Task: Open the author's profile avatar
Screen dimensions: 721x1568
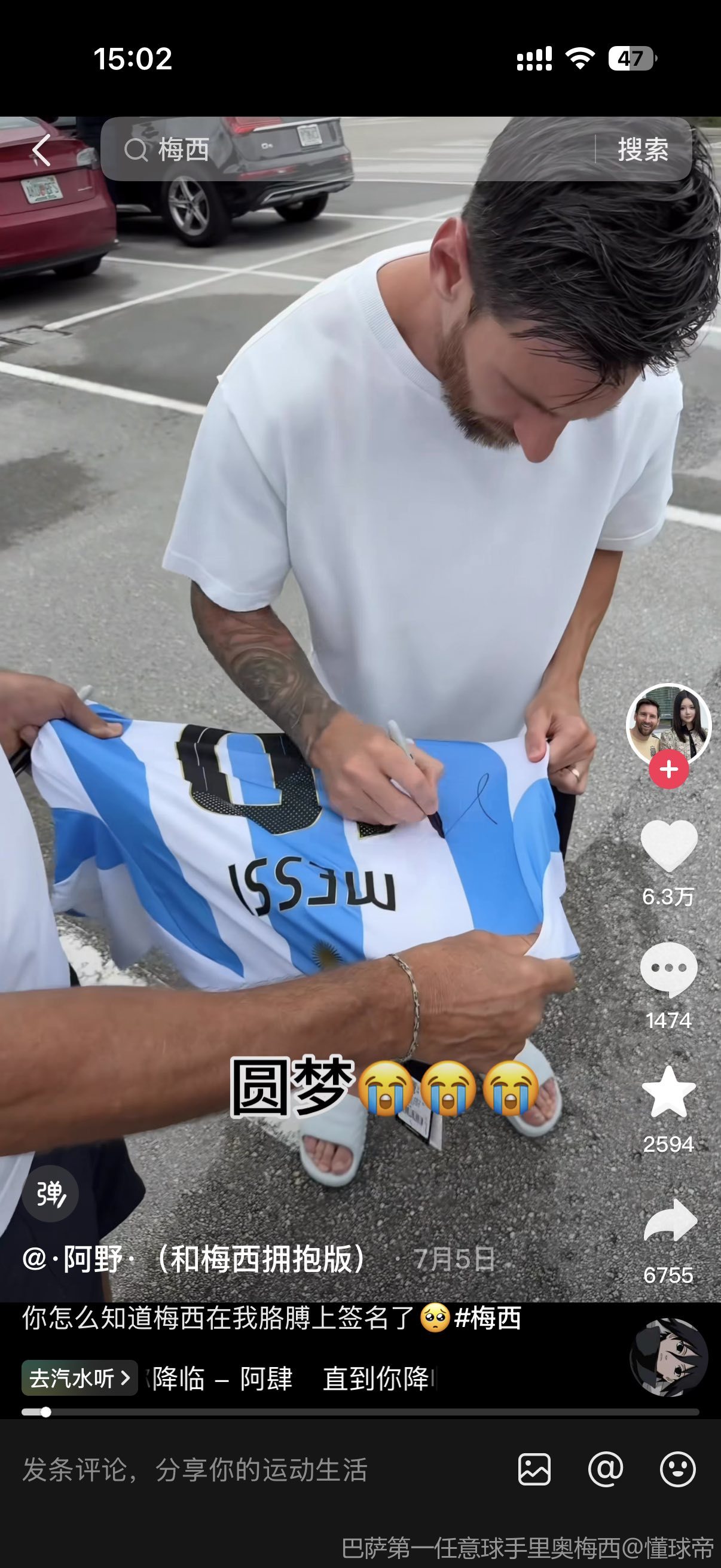Action: tap(668, 724)
